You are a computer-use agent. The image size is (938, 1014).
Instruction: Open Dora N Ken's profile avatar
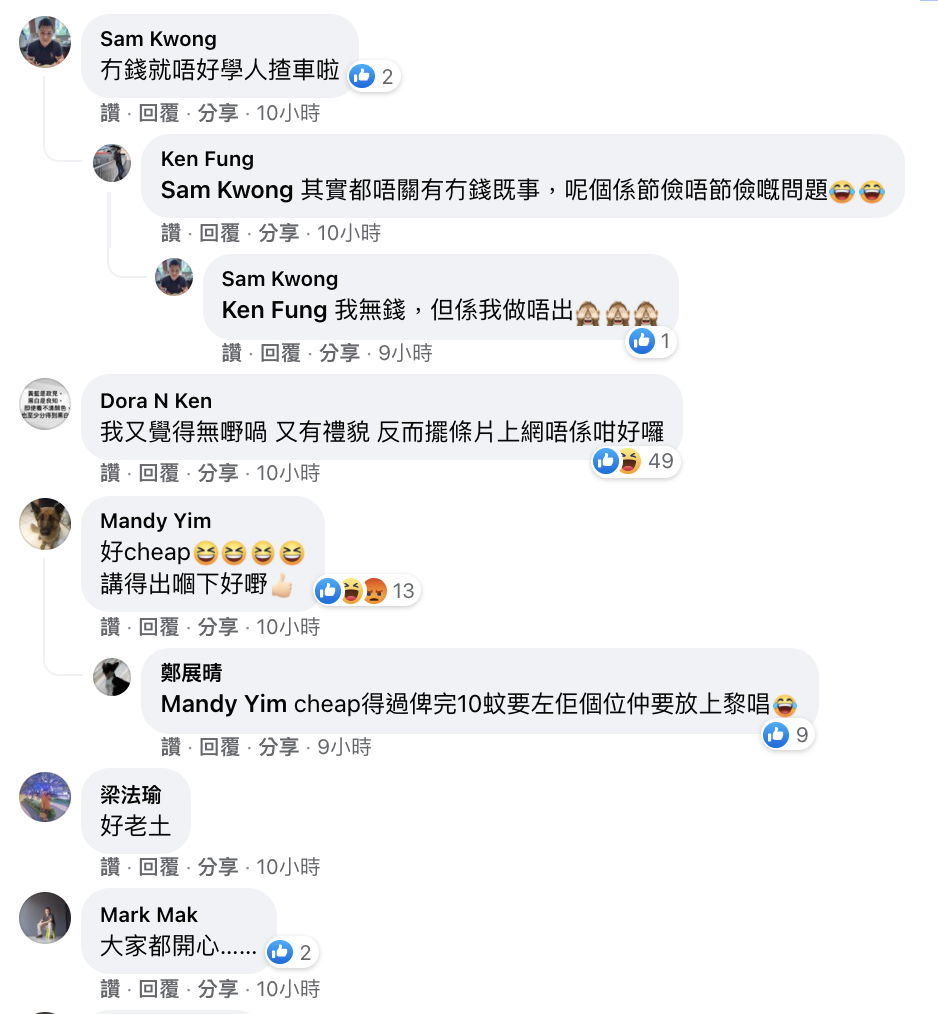[x=45, y=403]
